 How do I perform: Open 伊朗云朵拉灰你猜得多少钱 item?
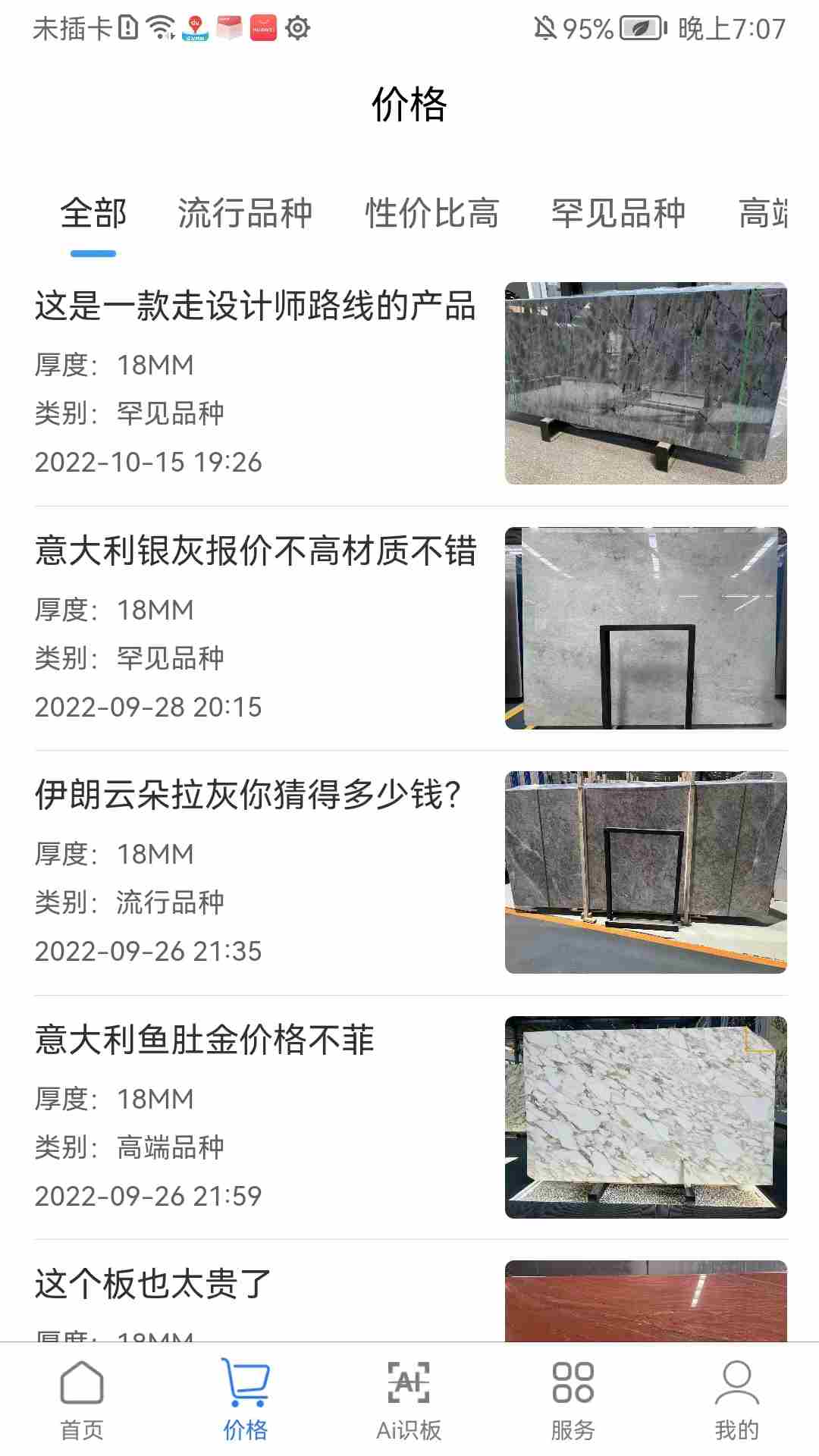coord(246,796)
